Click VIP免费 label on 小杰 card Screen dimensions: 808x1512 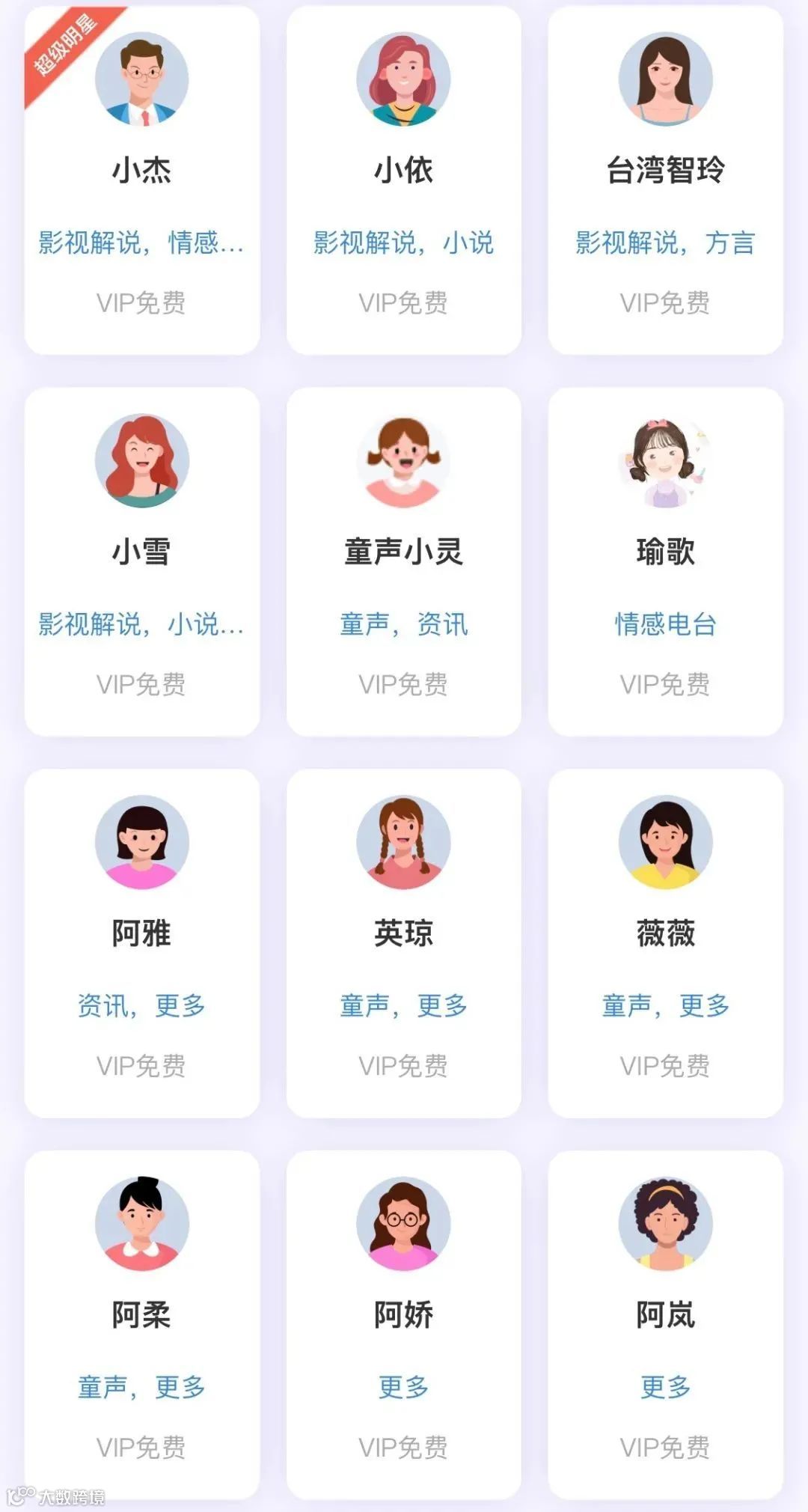pos(142,302)
